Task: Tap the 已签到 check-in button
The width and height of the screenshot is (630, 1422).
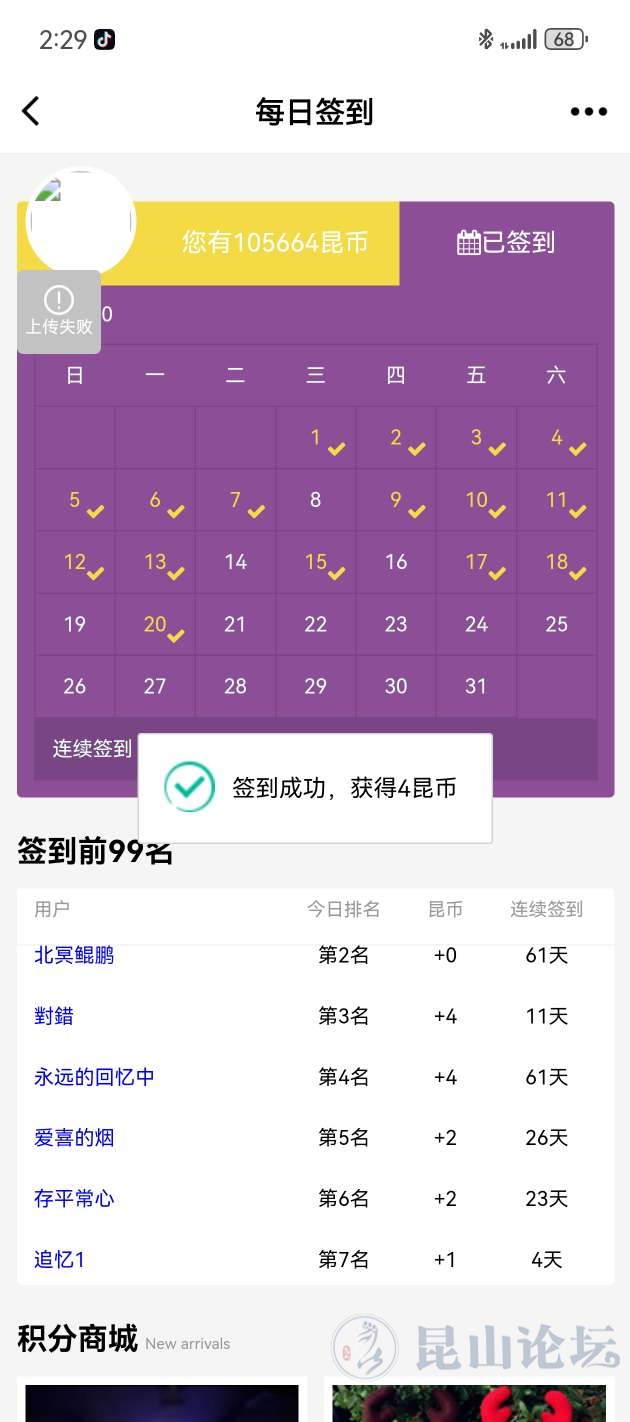Action: point(506,242)
